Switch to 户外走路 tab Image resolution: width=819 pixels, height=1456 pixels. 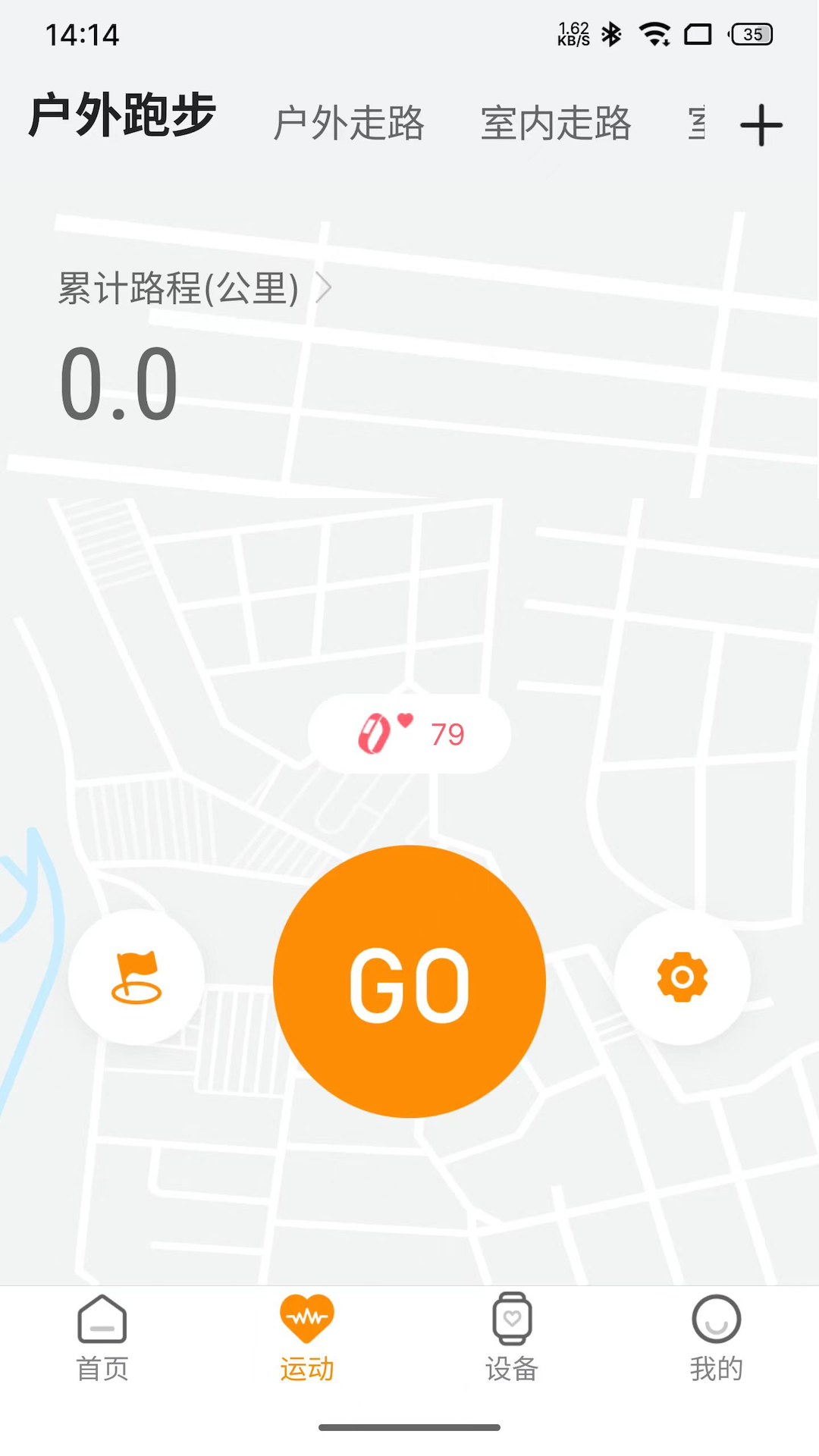click(348, 123)
